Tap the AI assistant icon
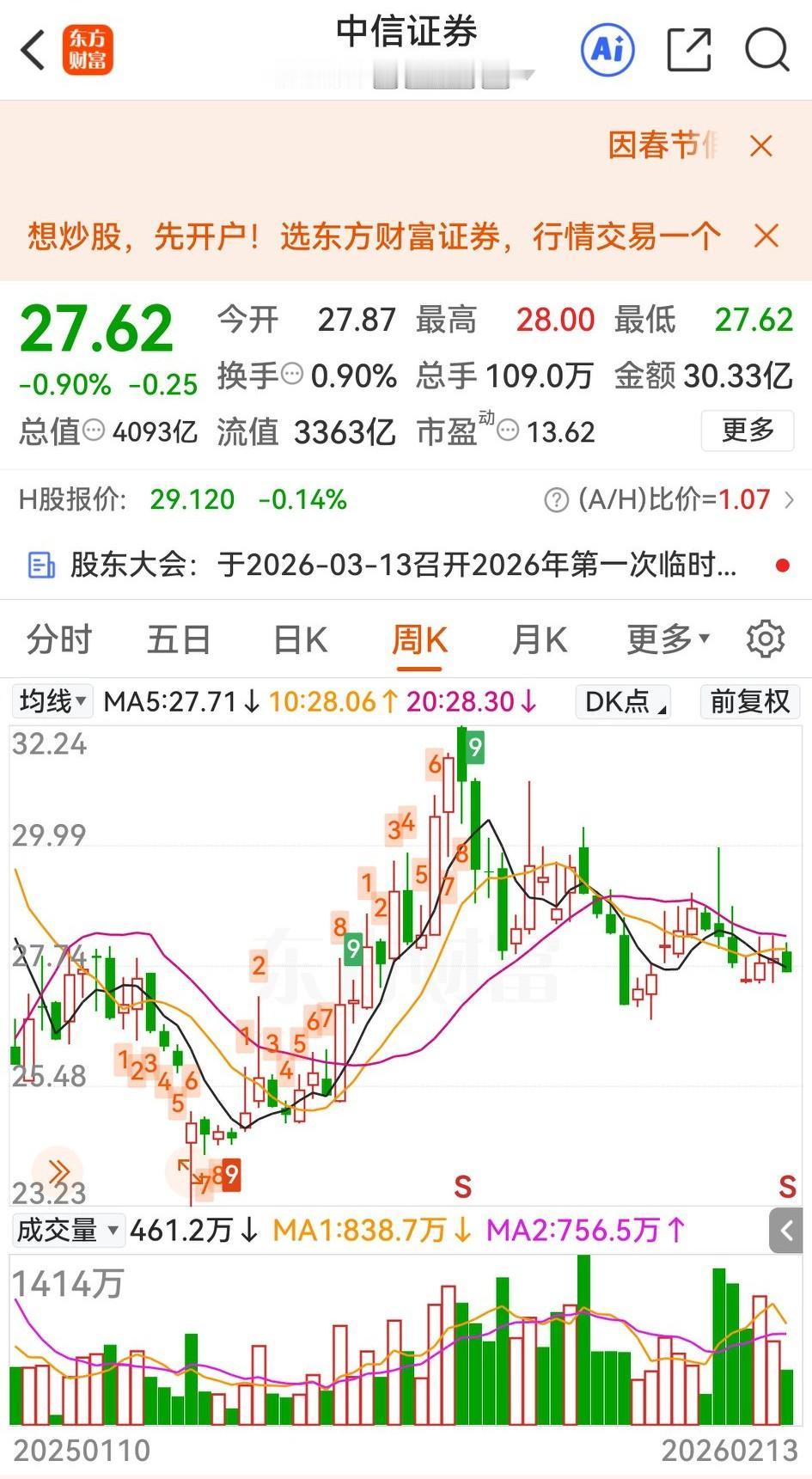Image resolution: width=812 pixels, height=1479 pixels. point(607,50)
